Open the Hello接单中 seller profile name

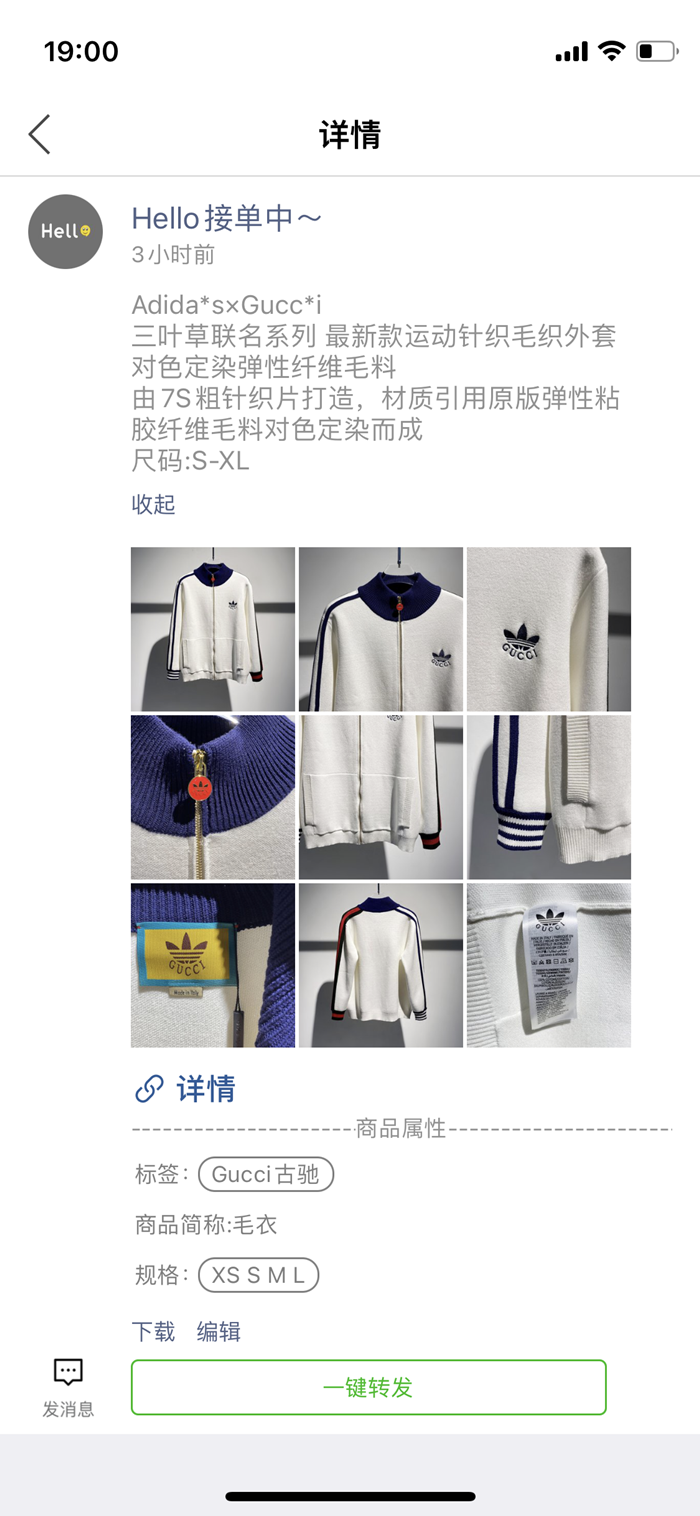click(227, 218)
